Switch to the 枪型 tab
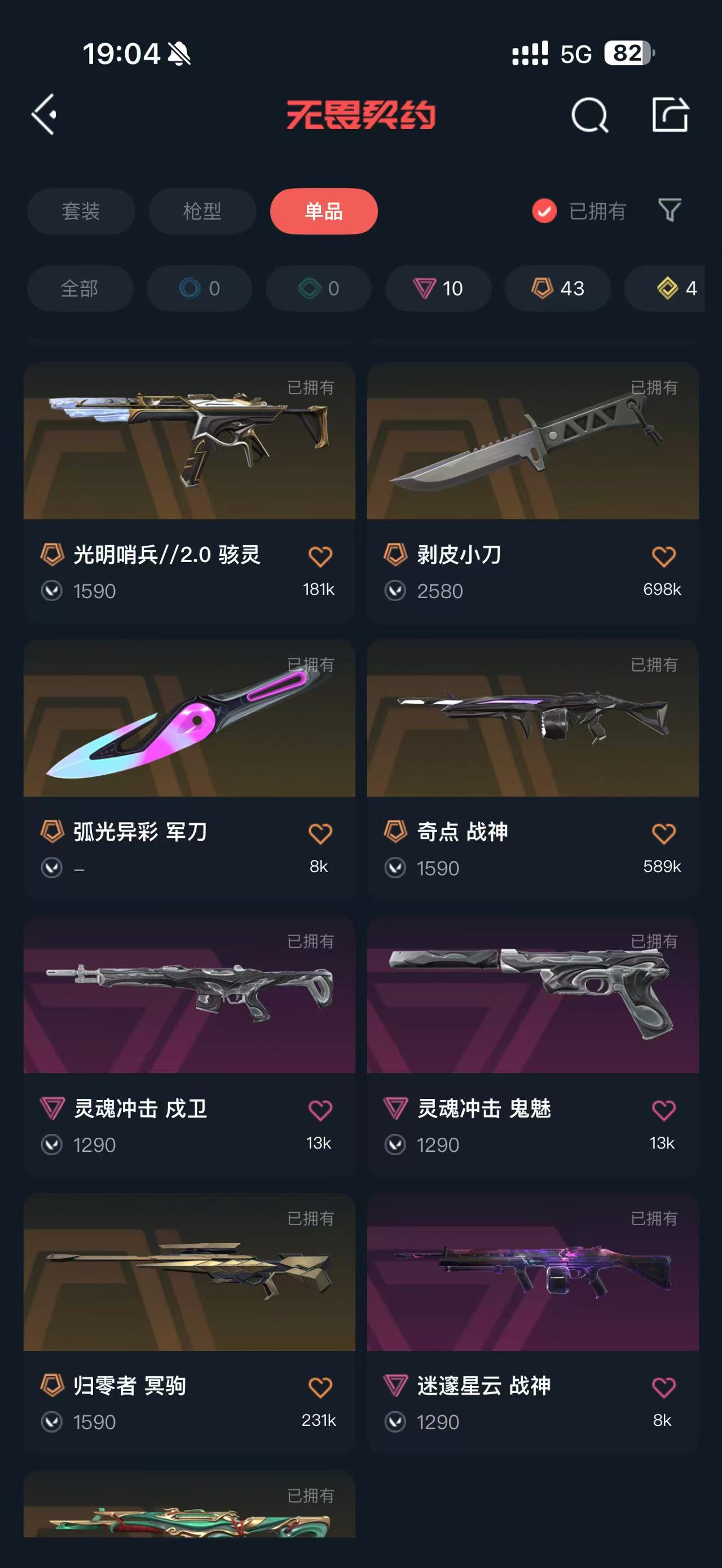722x1568 pixels. [x=202, y=211]
